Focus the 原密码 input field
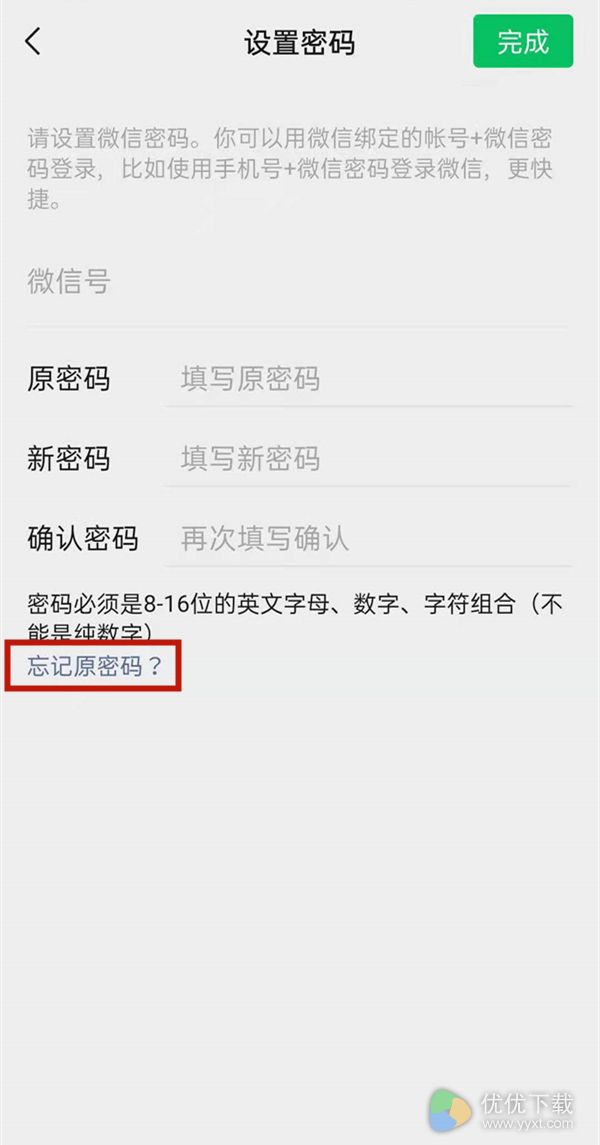This screenshot has width=600, height=1145. [x=368, y=379]
